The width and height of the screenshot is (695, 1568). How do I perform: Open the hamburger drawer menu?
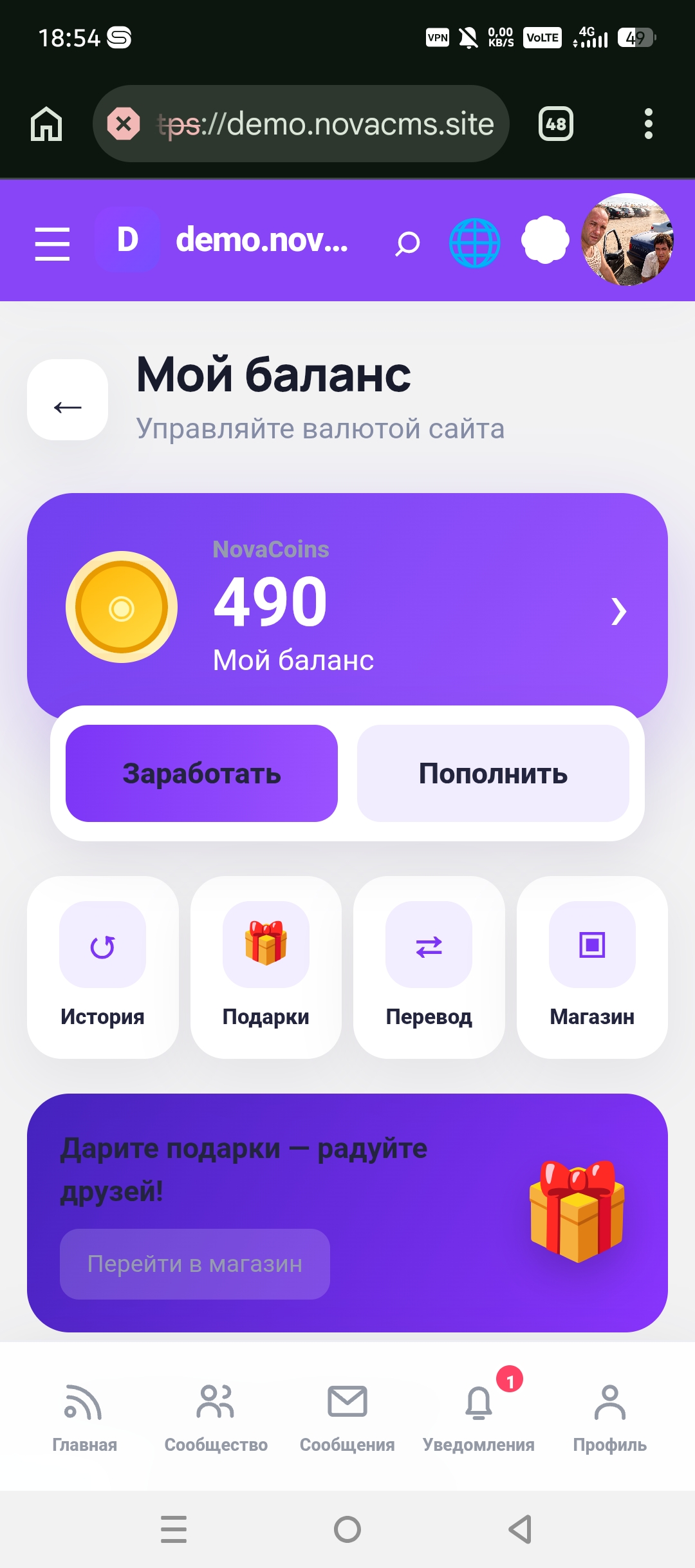52,243
